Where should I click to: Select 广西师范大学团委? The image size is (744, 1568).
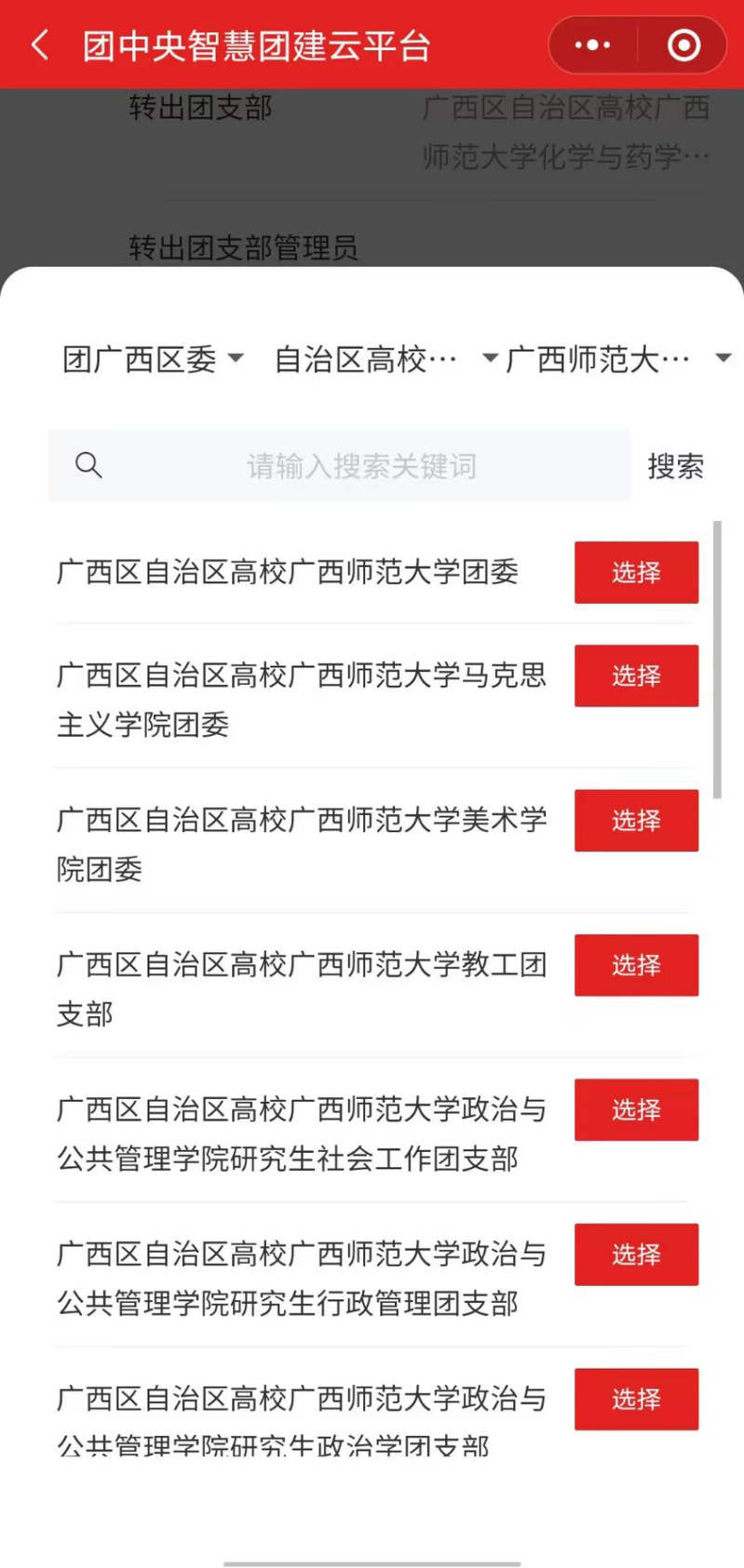pyautogui.click(x=636, y=572)
